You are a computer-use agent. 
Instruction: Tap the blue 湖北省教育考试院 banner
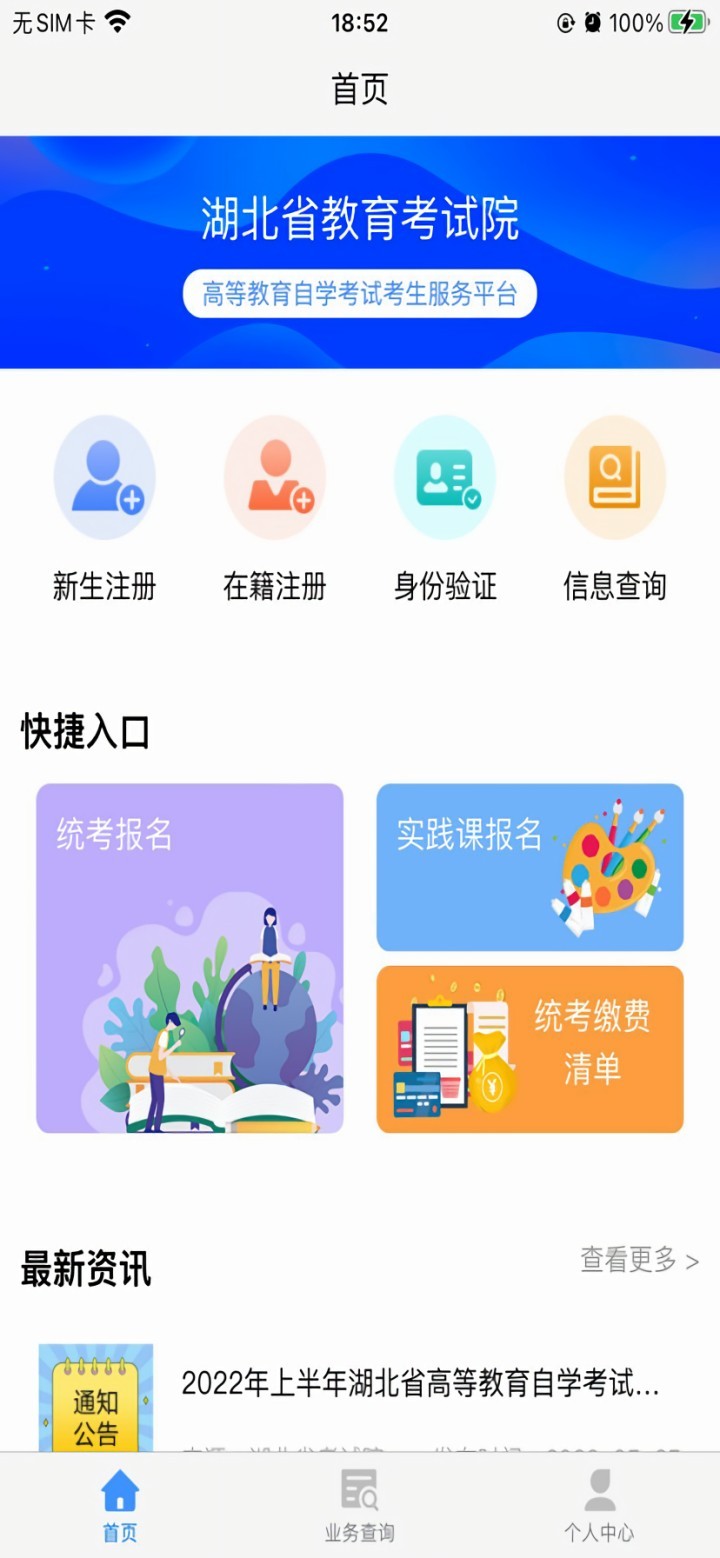pyautogui.click(x=360, y=222)
